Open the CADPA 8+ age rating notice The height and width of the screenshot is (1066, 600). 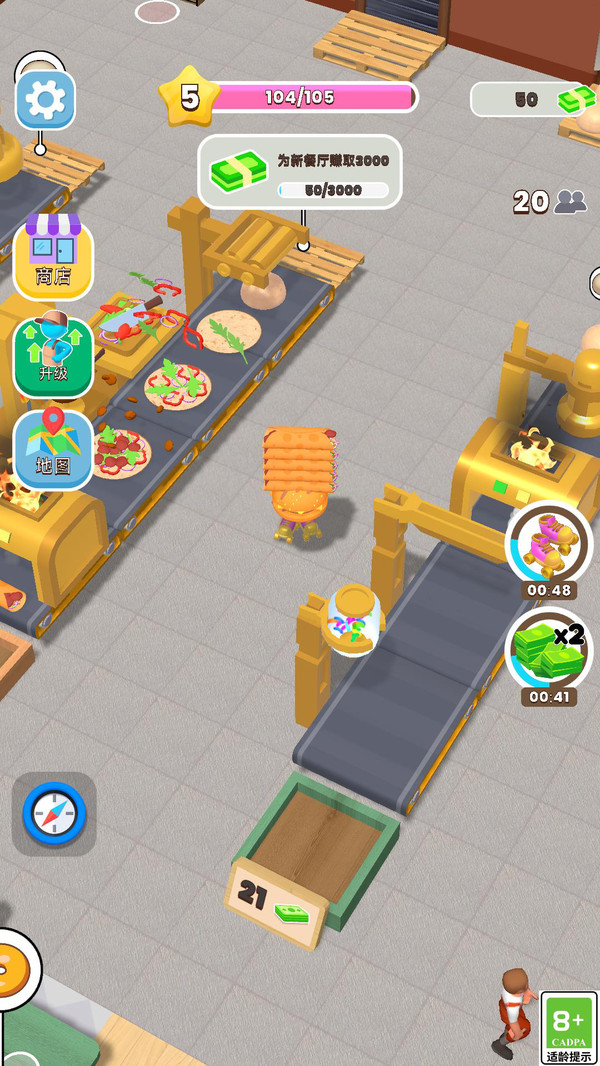pos(568,1026)
